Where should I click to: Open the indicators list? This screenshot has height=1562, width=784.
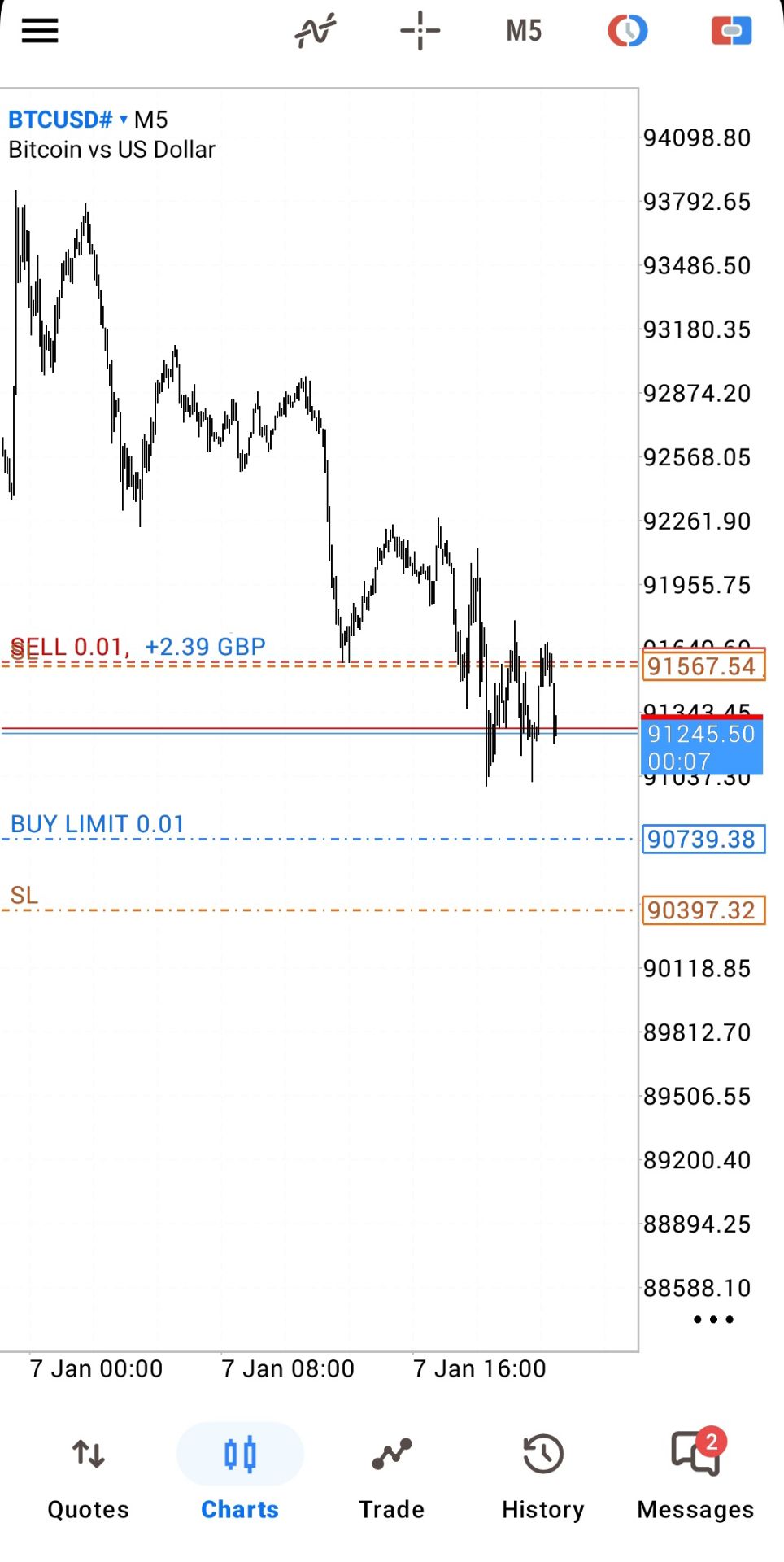click(x=315, y=31)
